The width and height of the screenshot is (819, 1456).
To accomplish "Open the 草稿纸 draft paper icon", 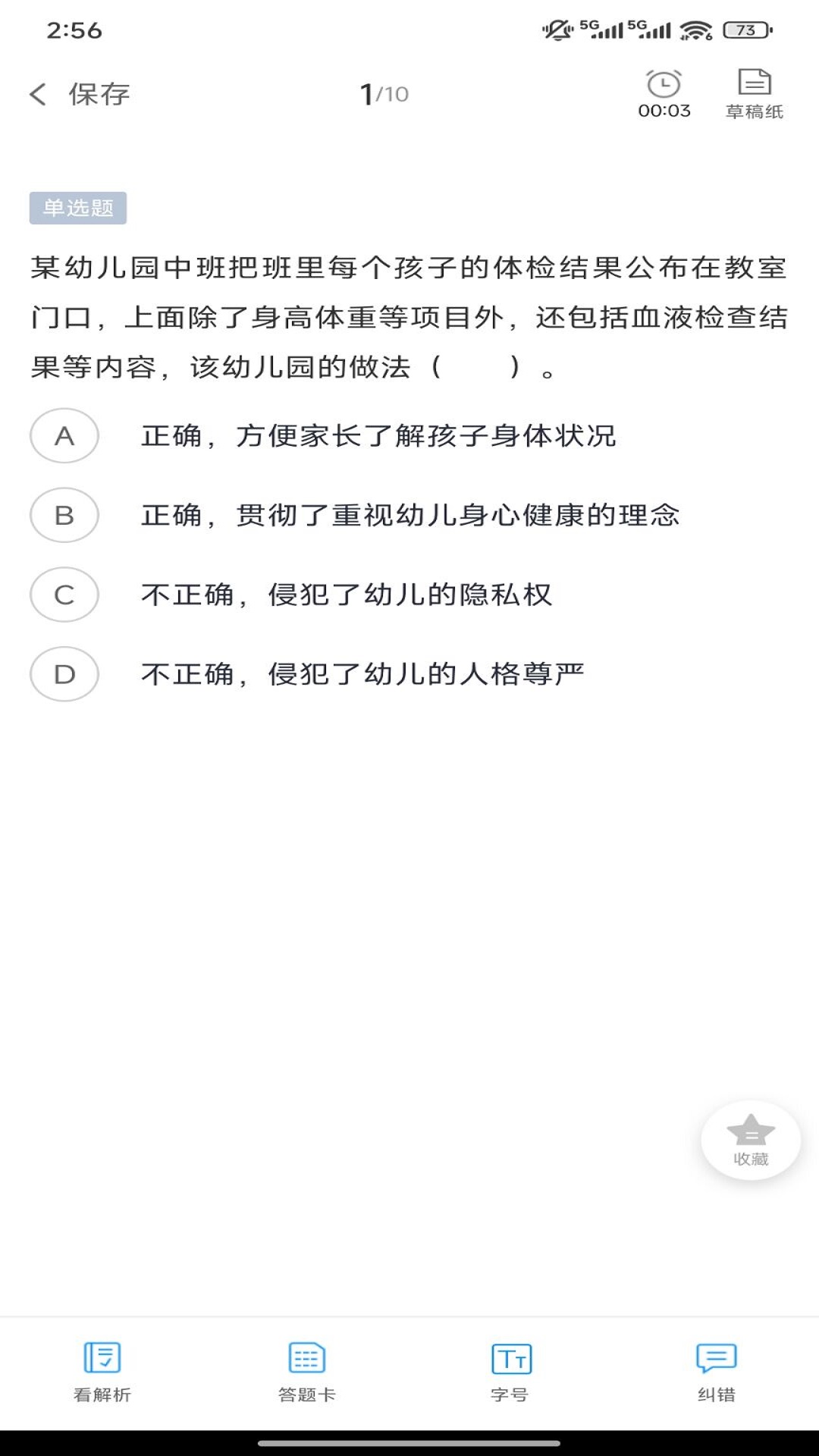I will (754, 93).
